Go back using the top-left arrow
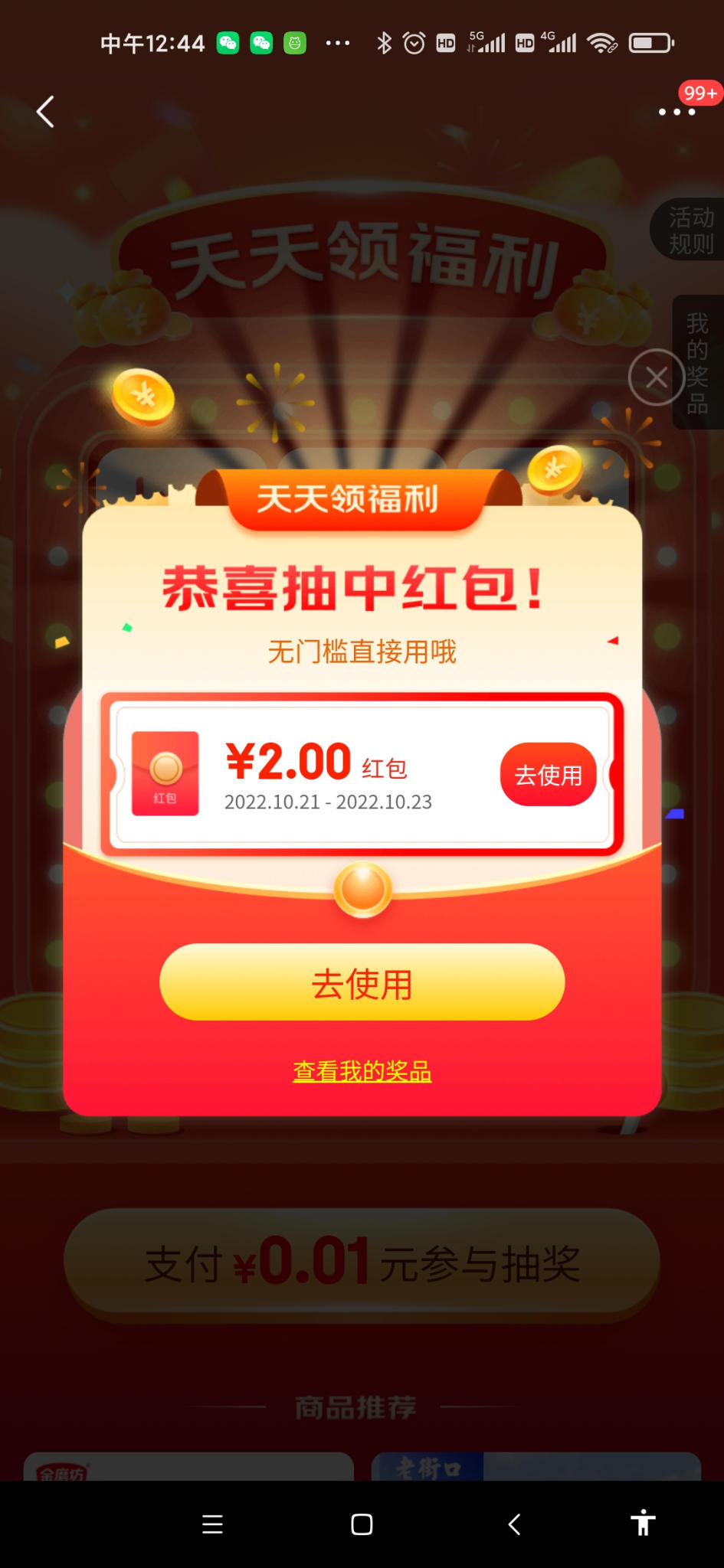Image resolution: width=724 pixels, height=1568 pixels. point(46,112)
